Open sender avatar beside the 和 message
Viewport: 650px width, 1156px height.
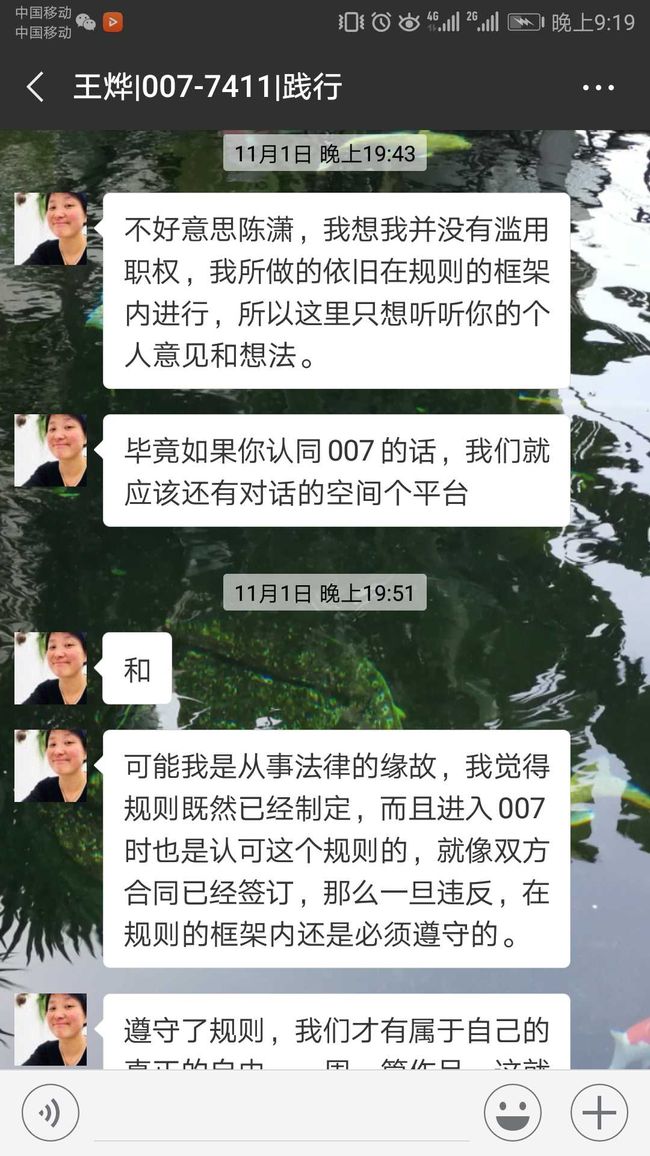point(51,668)
